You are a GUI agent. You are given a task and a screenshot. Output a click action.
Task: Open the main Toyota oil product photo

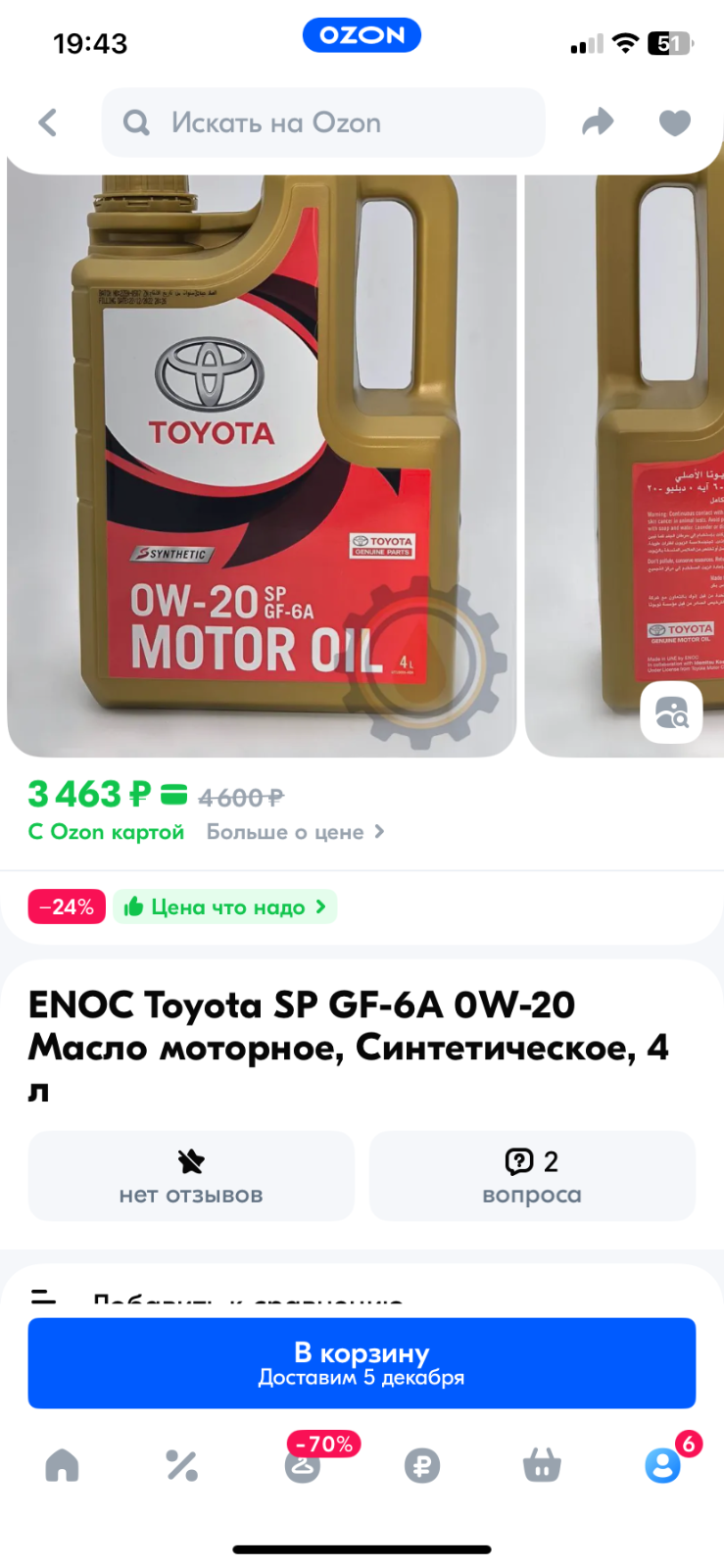click(x=262, y=461)
